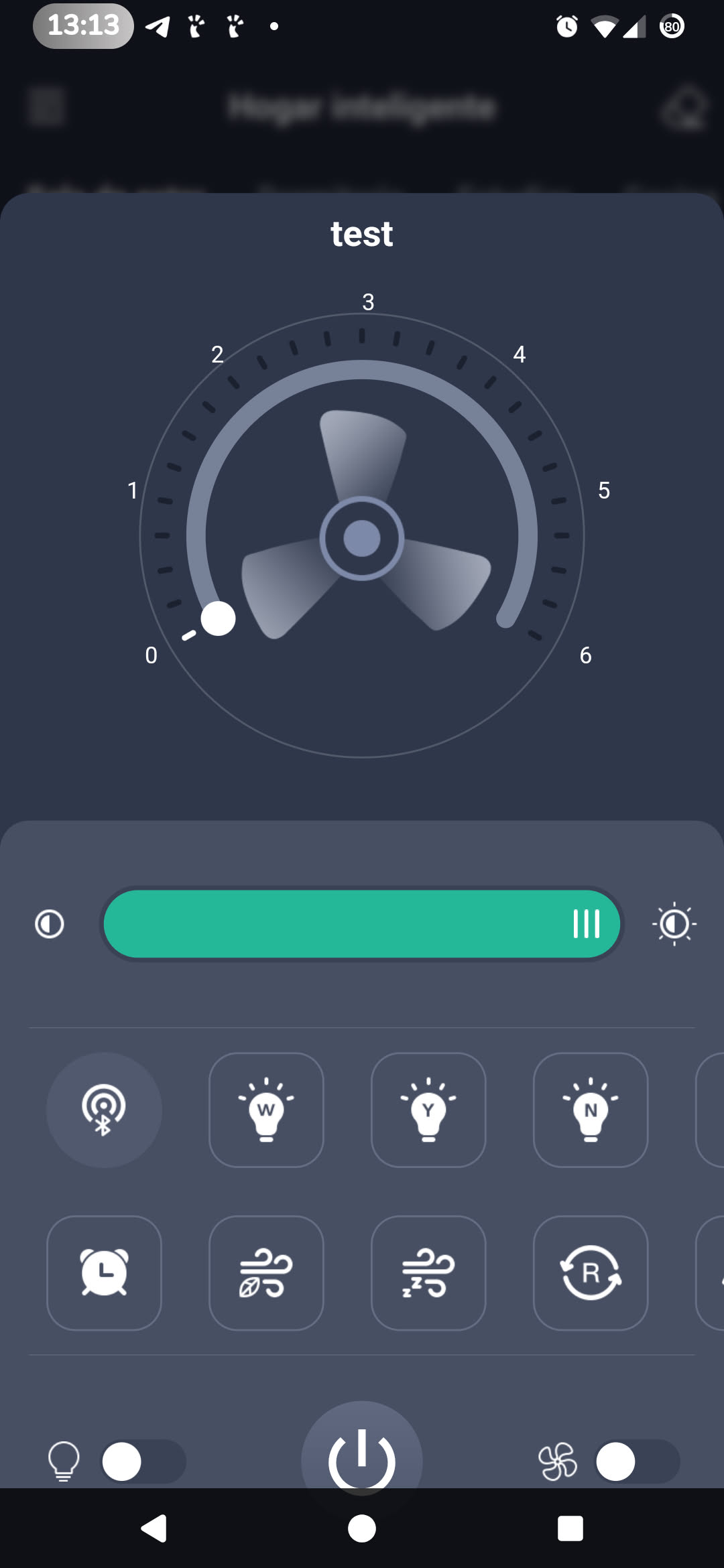The height and width of the screenshot is (1568, 724).
Task: Activate natural wind mode with leaf icon
Action: (x=266, y=1272)
